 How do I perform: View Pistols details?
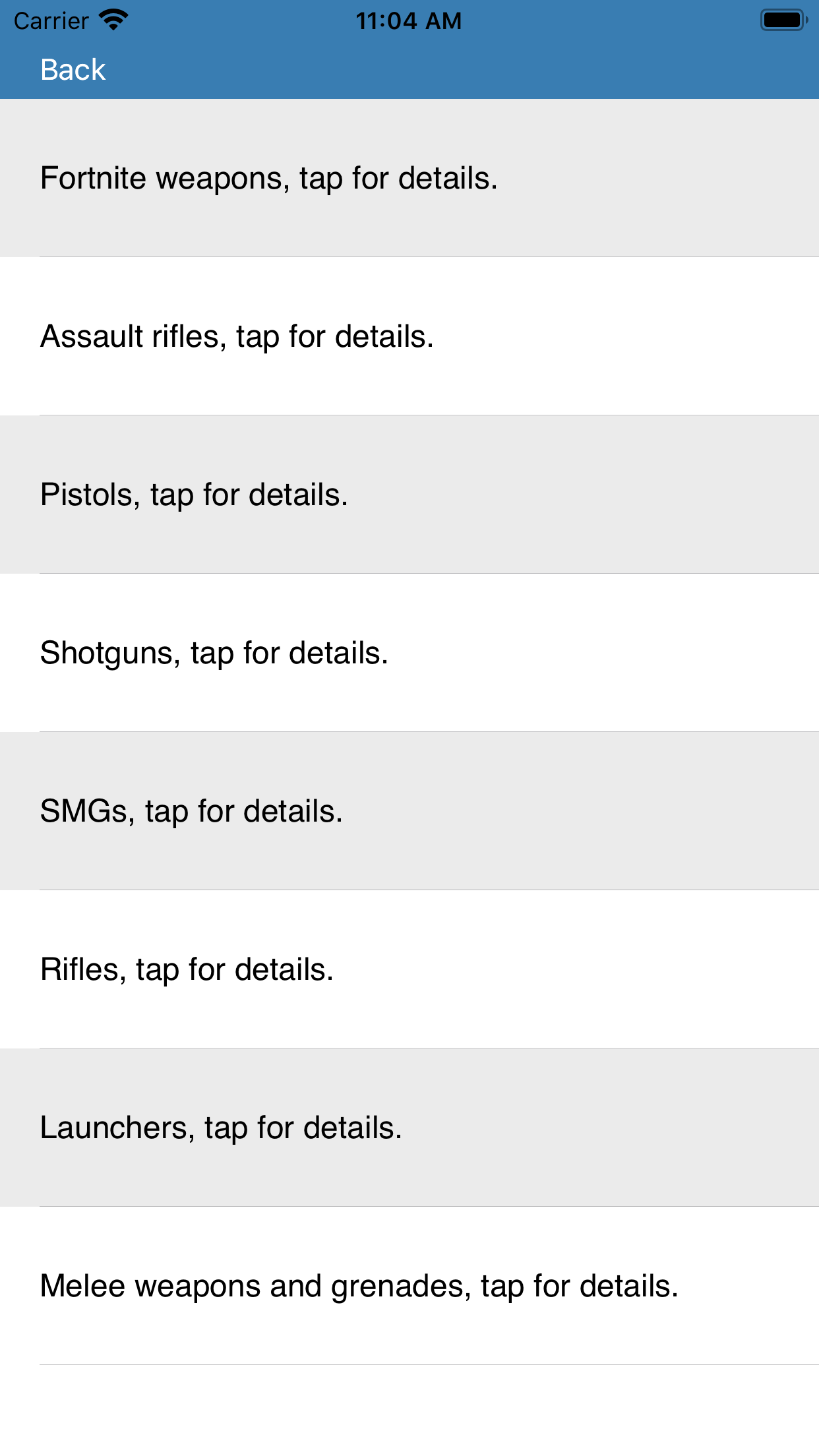click(195, 493)
